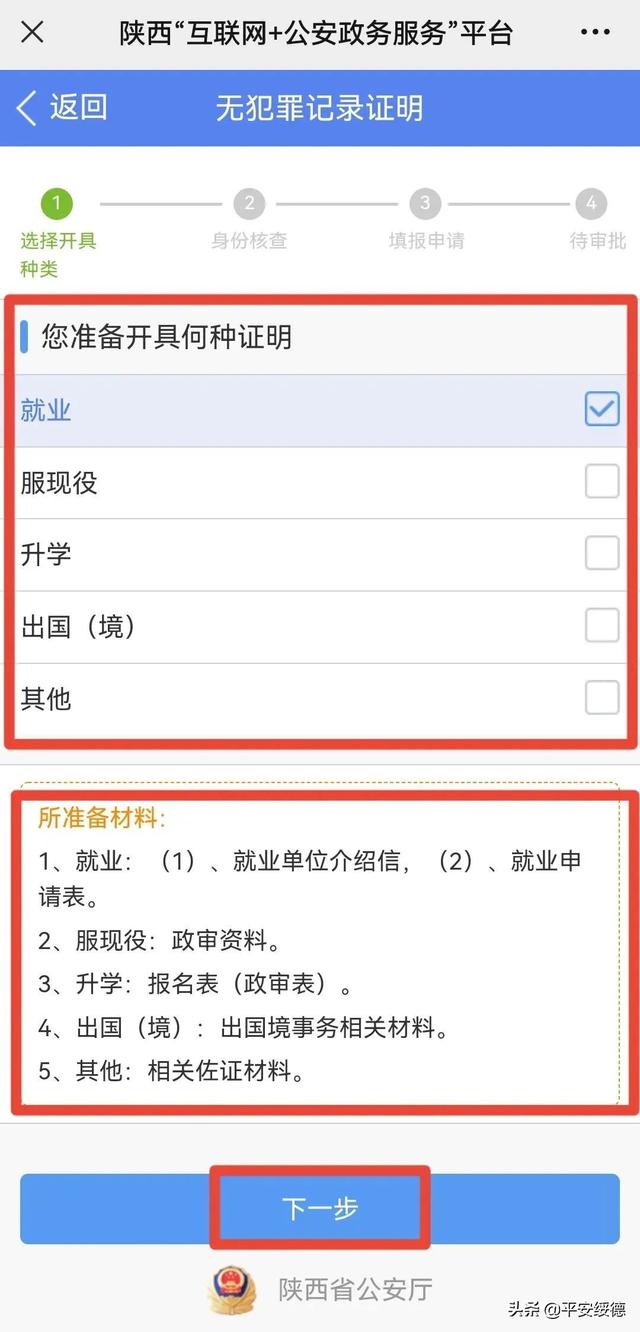The height and width of the screenshot is (1332, 640).
Task: Choose the 出国（境）checkbox
Action: pos(602,625)
